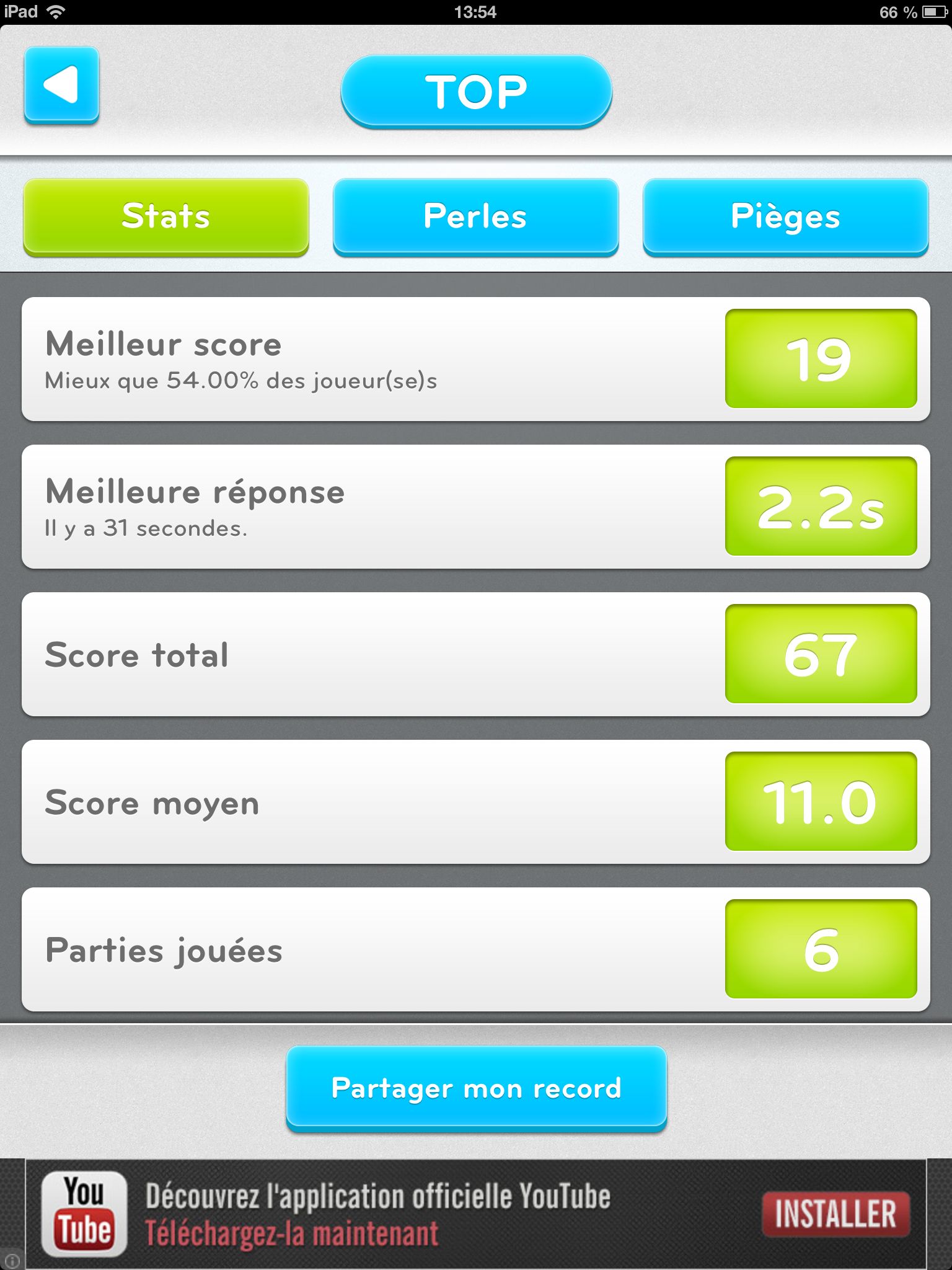Image resolution: width=952 pixels, height=1270 pixels.
Task: Open the ad info icon
Action: pos(12,1261)
